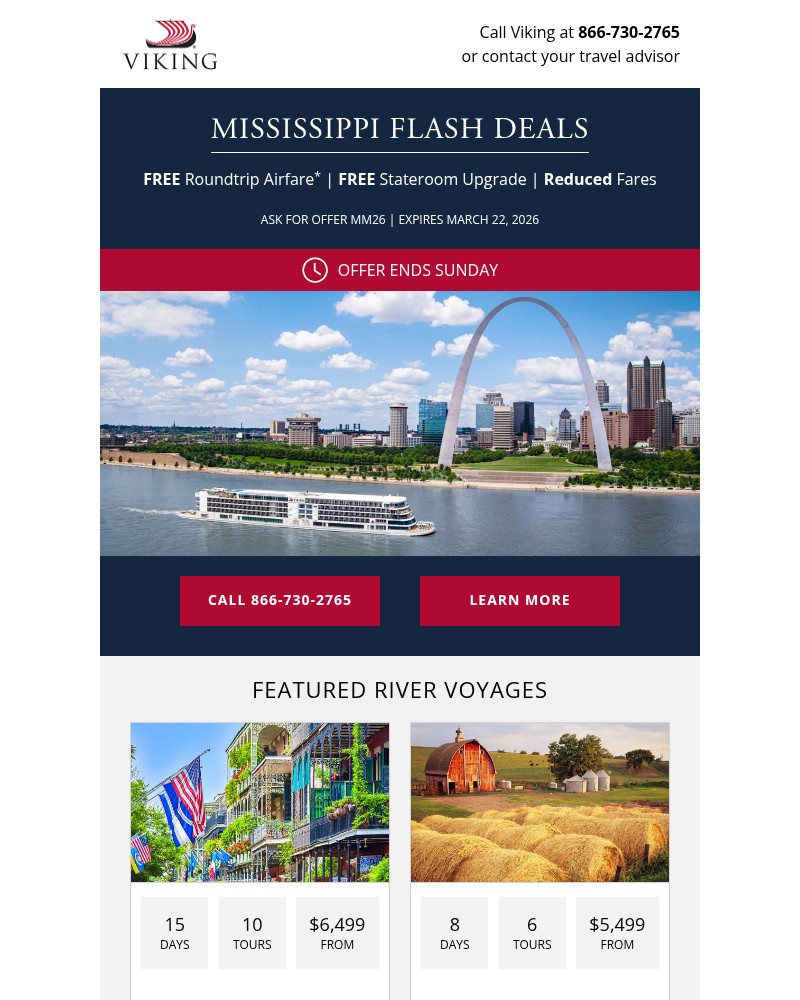Click the New Orleans balconies voyage photo
The width and height of the screenshot is (800, 1000).
(260, 802)
